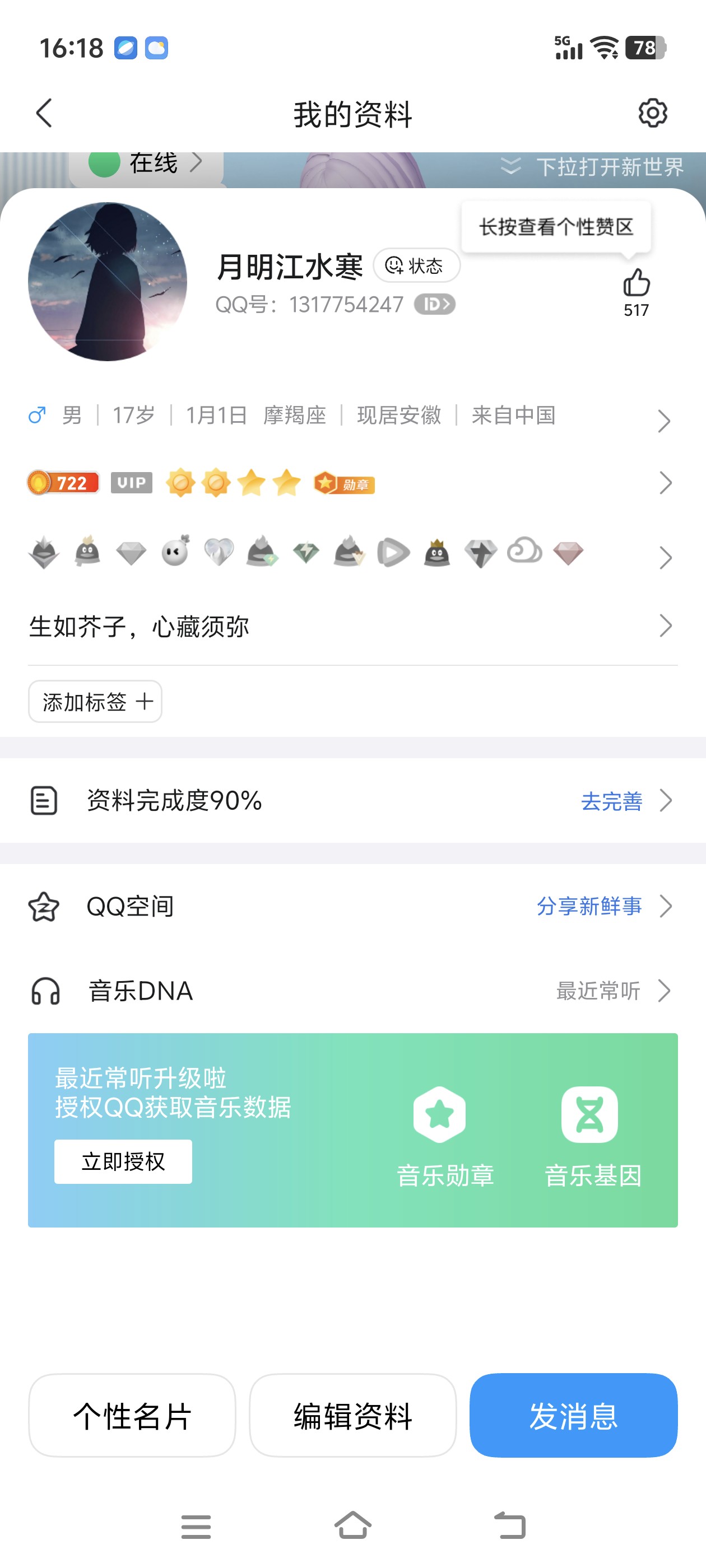
Task: Tap the blue 发消息 button
Action: click(x=573, y=1415)
